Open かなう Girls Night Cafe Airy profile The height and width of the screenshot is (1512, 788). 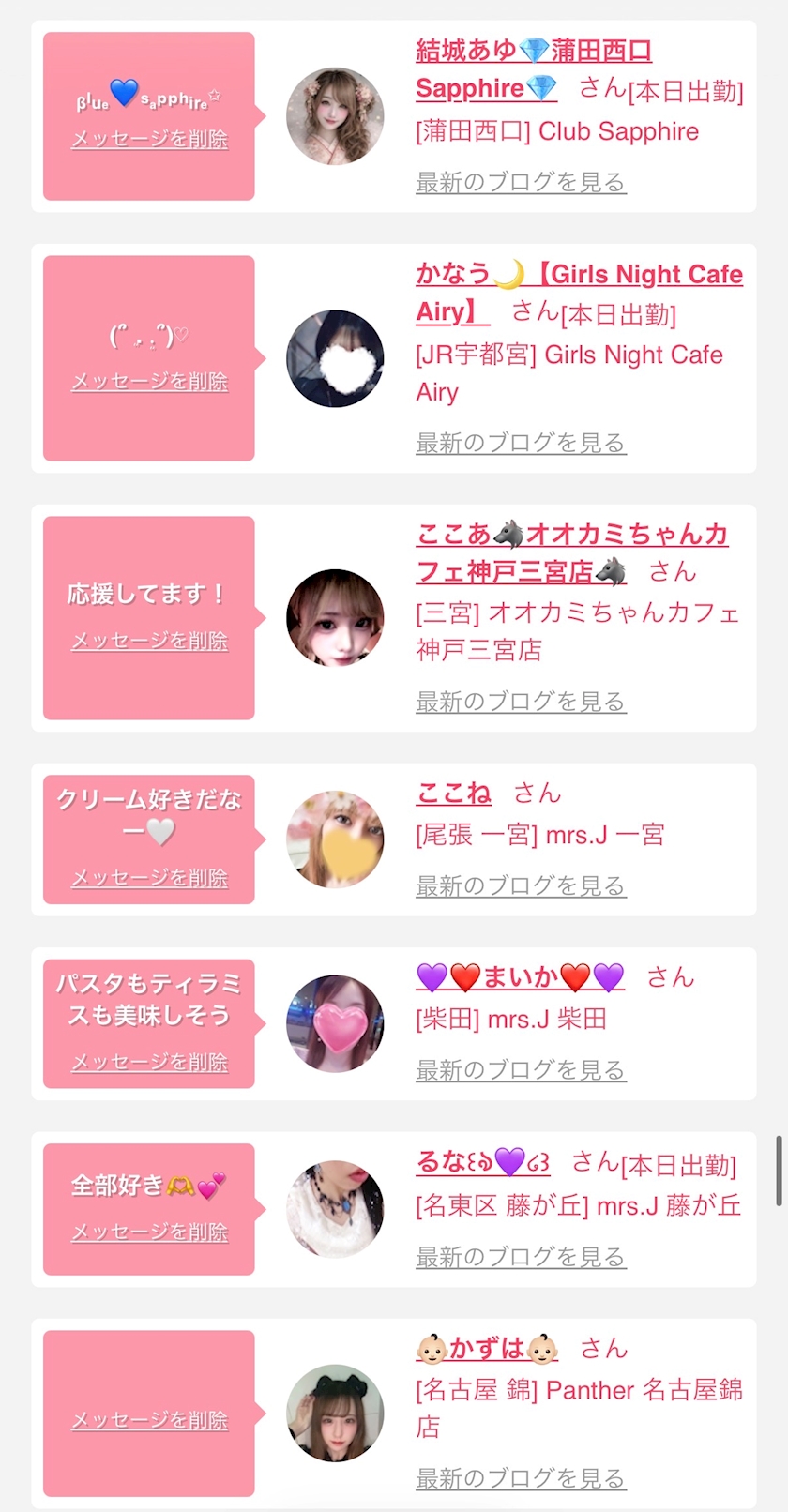[x=579, y=275]
